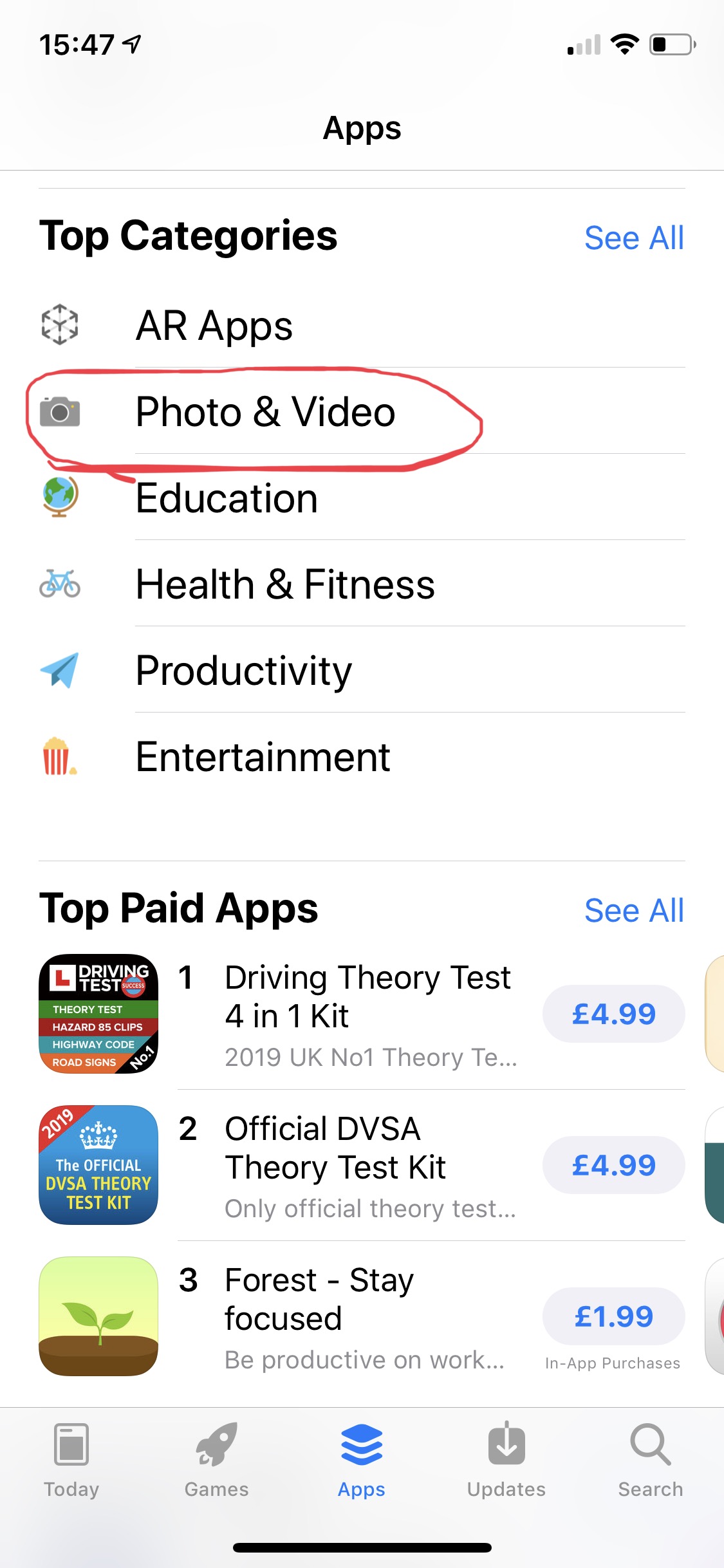Open the AR Apps category
724x1568 pixels.
click(x=214, y=326)
